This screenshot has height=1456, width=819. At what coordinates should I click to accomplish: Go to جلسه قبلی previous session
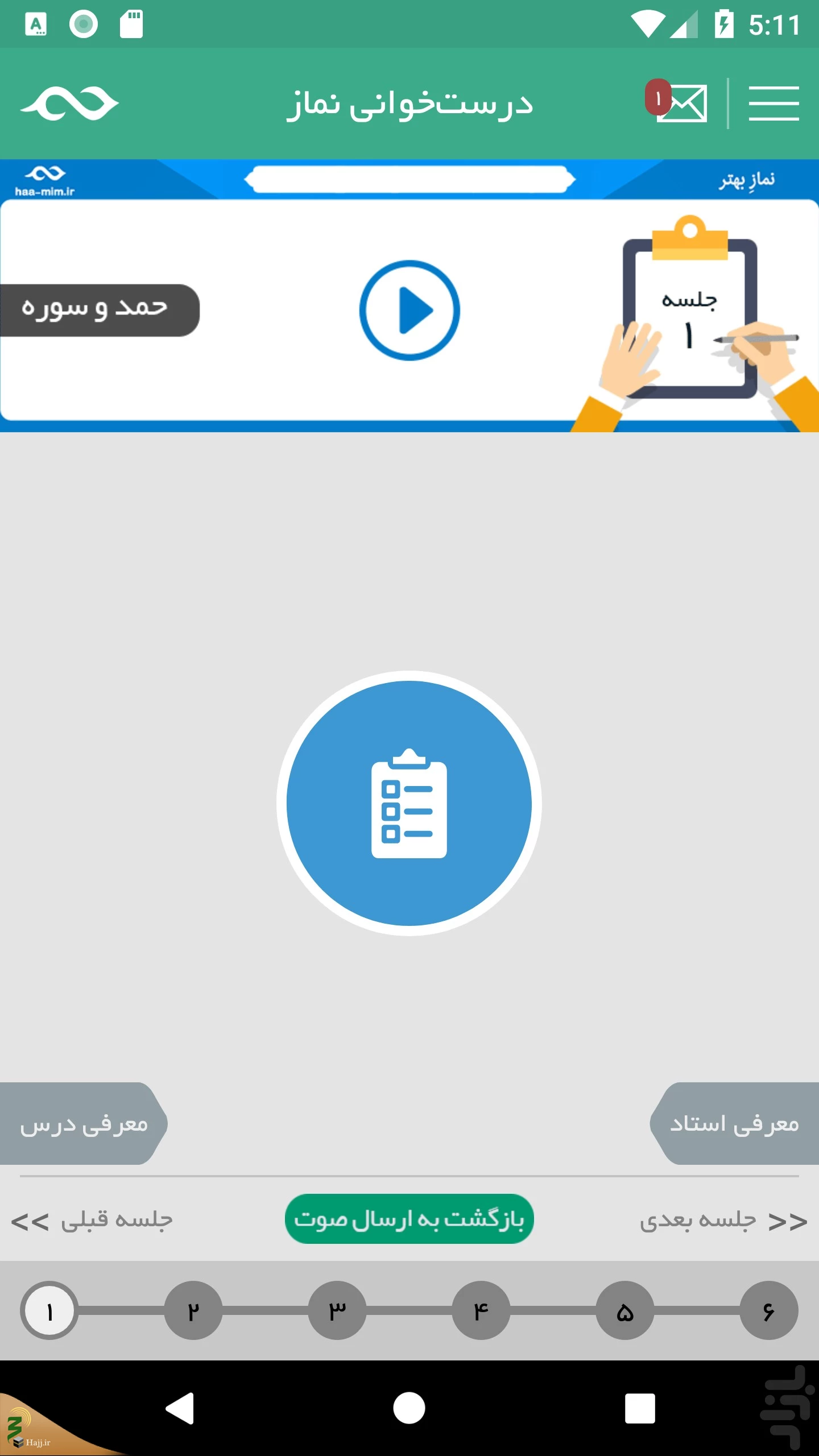point(92,1220)
